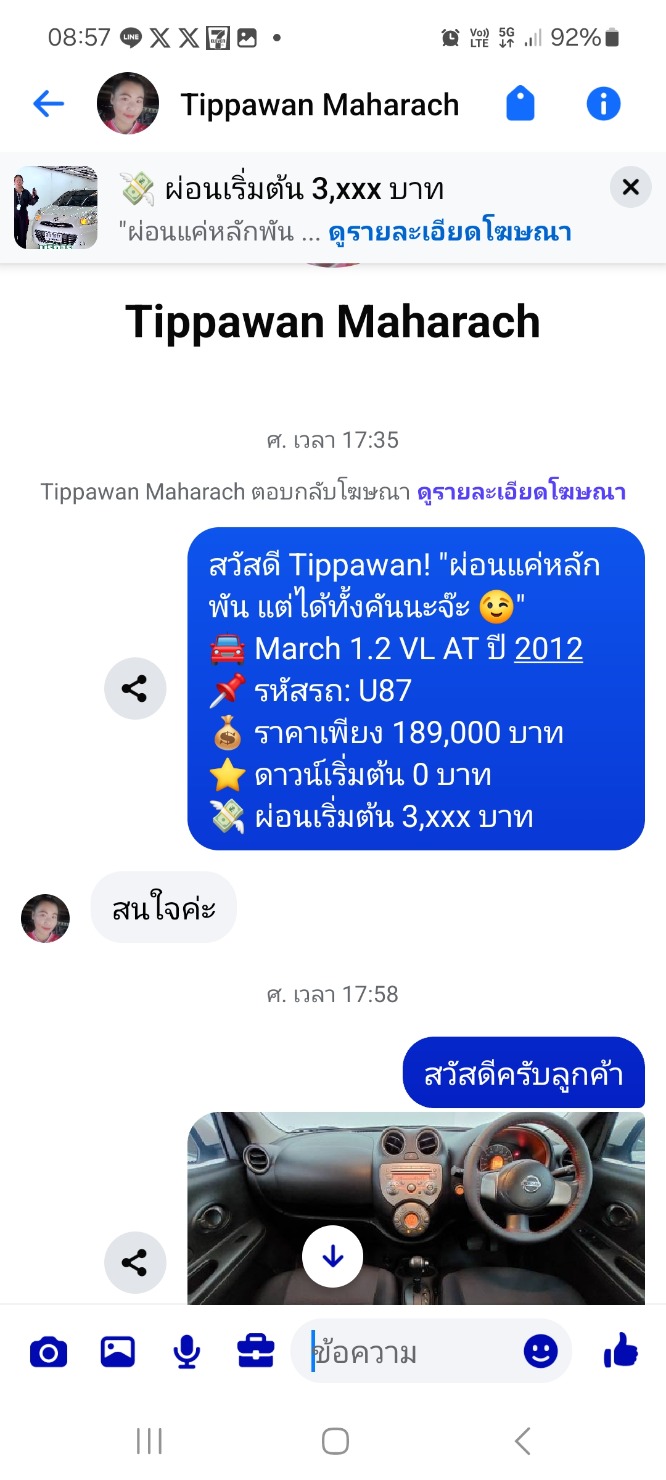Open the camera to take photo
This screenshot has width=666, height=1480.
48,1353
